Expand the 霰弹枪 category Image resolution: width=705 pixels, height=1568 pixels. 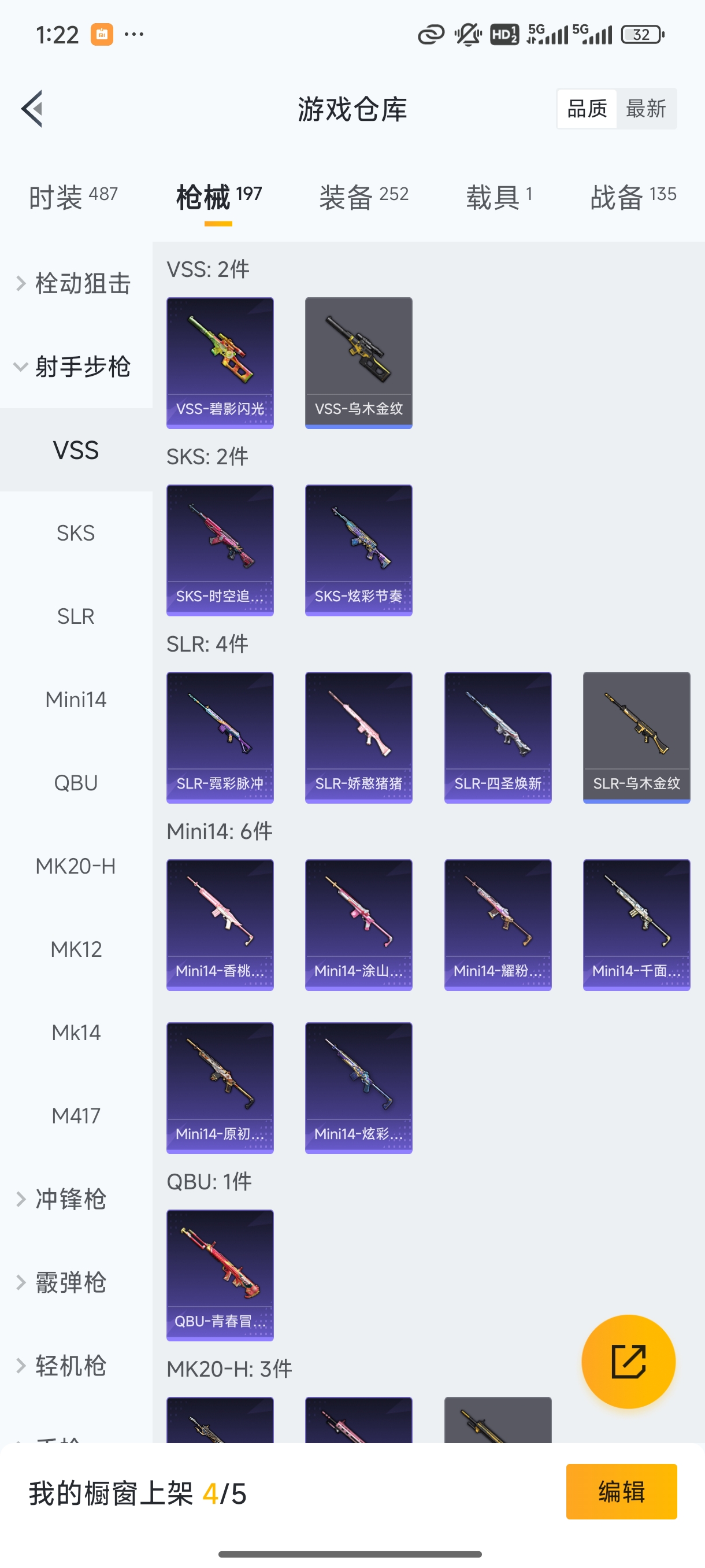click(70, 1282)
